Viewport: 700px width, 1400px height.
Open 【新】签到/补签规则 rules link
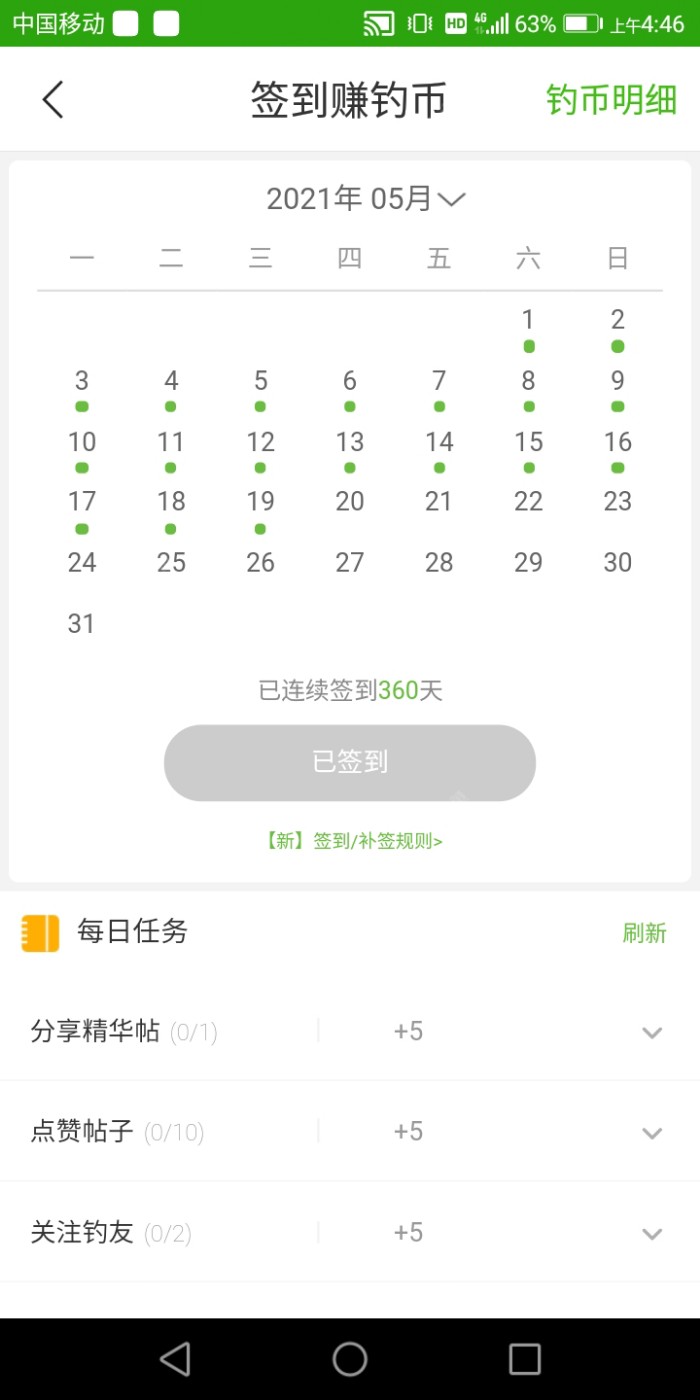(x=353, y=841)
